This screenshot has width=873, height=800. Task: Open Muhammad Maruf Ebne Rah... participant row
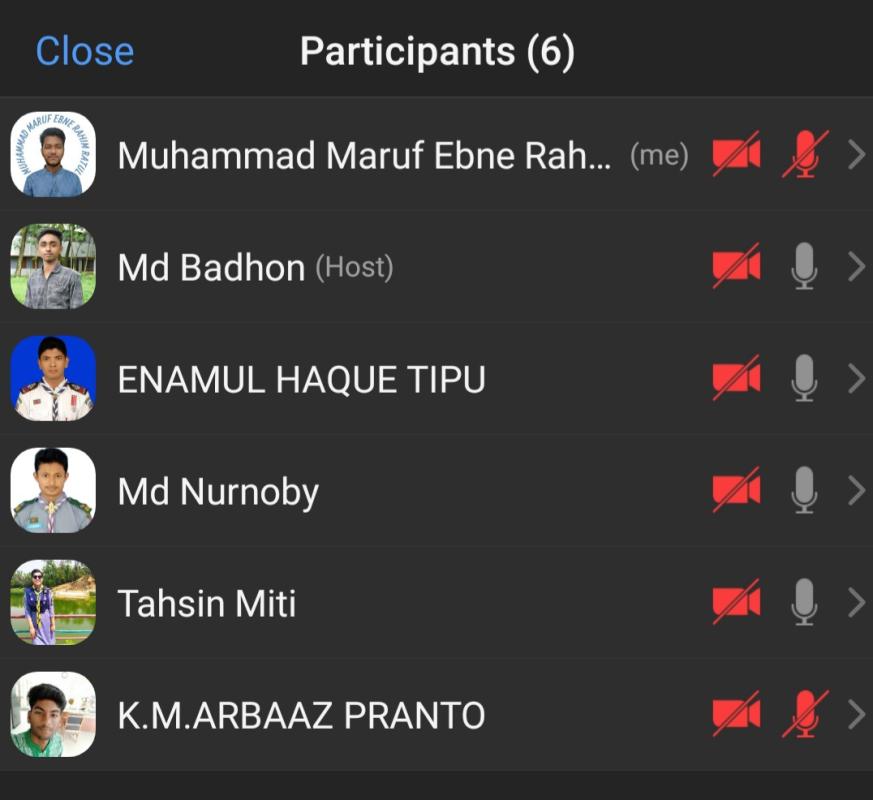coord(363,156)
